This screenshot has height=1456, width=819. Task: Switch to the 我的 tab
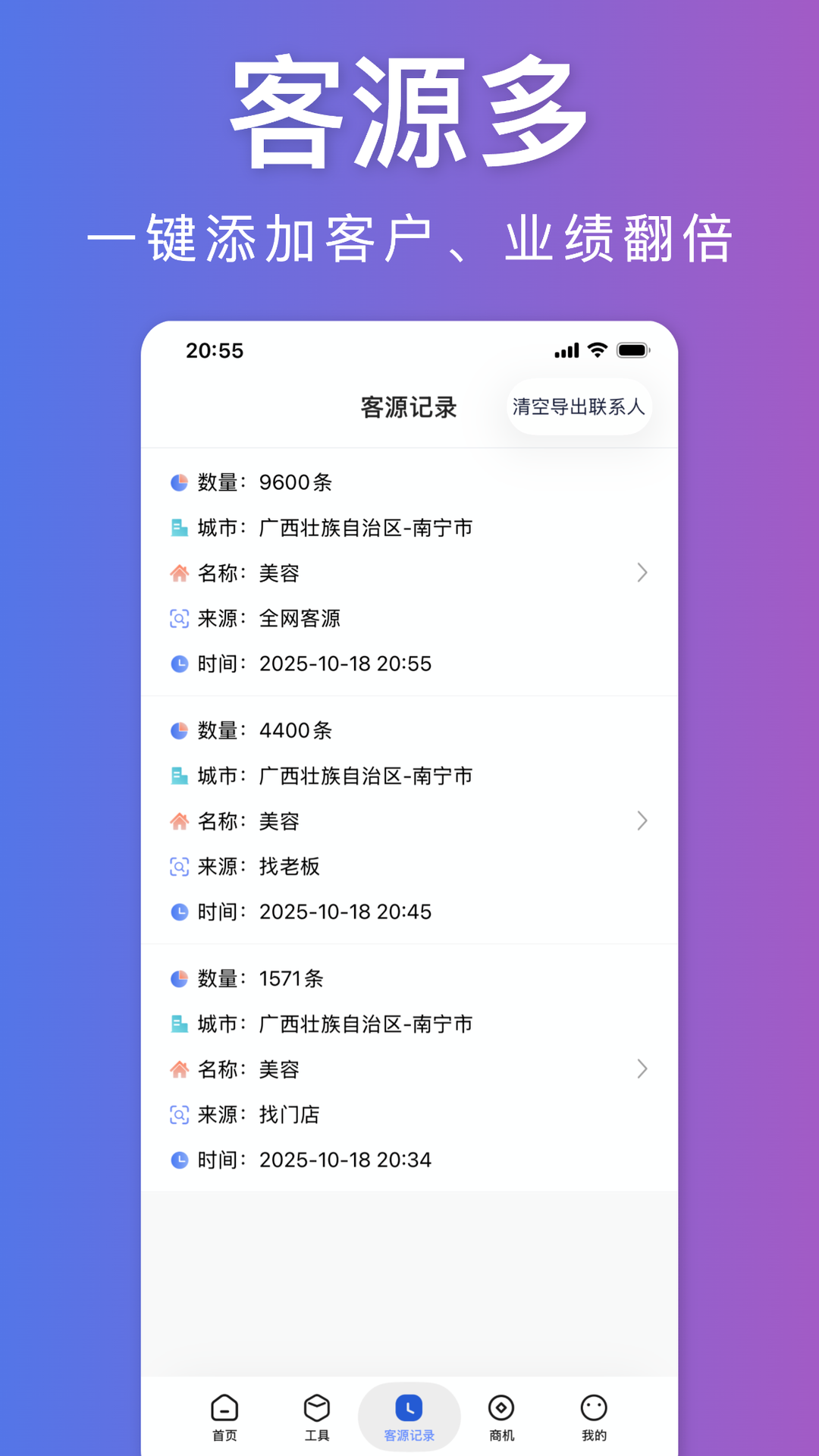point(595,1415)
